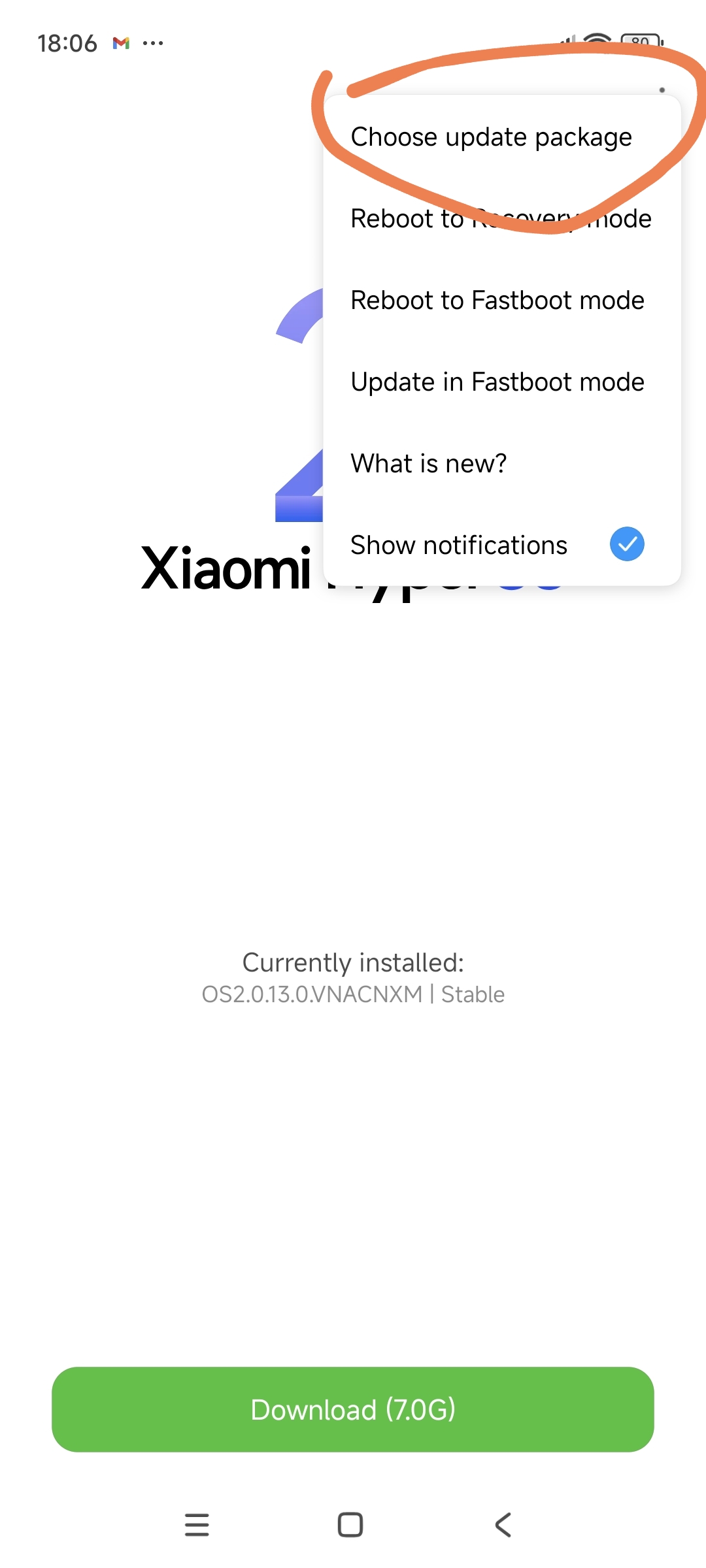Open What is new?
Viewport: 706px width, 1568px height.
pyautogui.click(x=429, y=464)
